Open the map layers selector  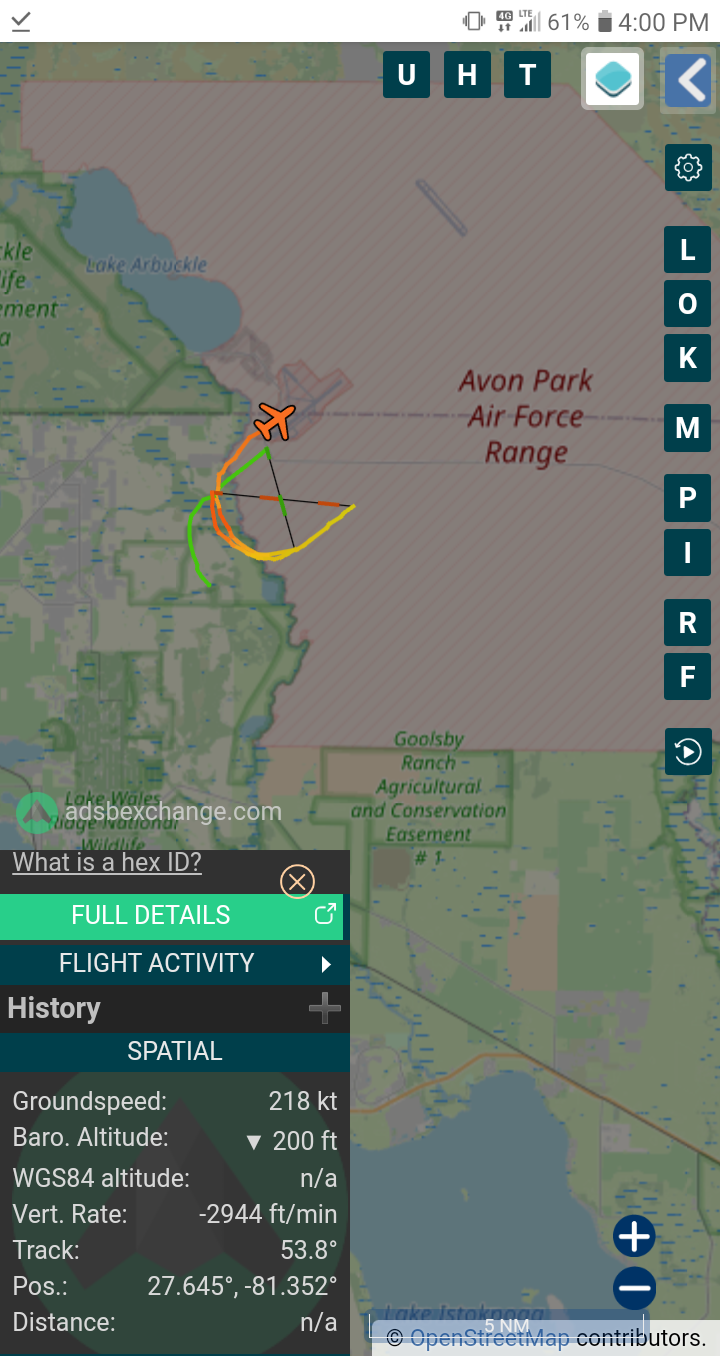pyautogui.click(x=613, y=79)
